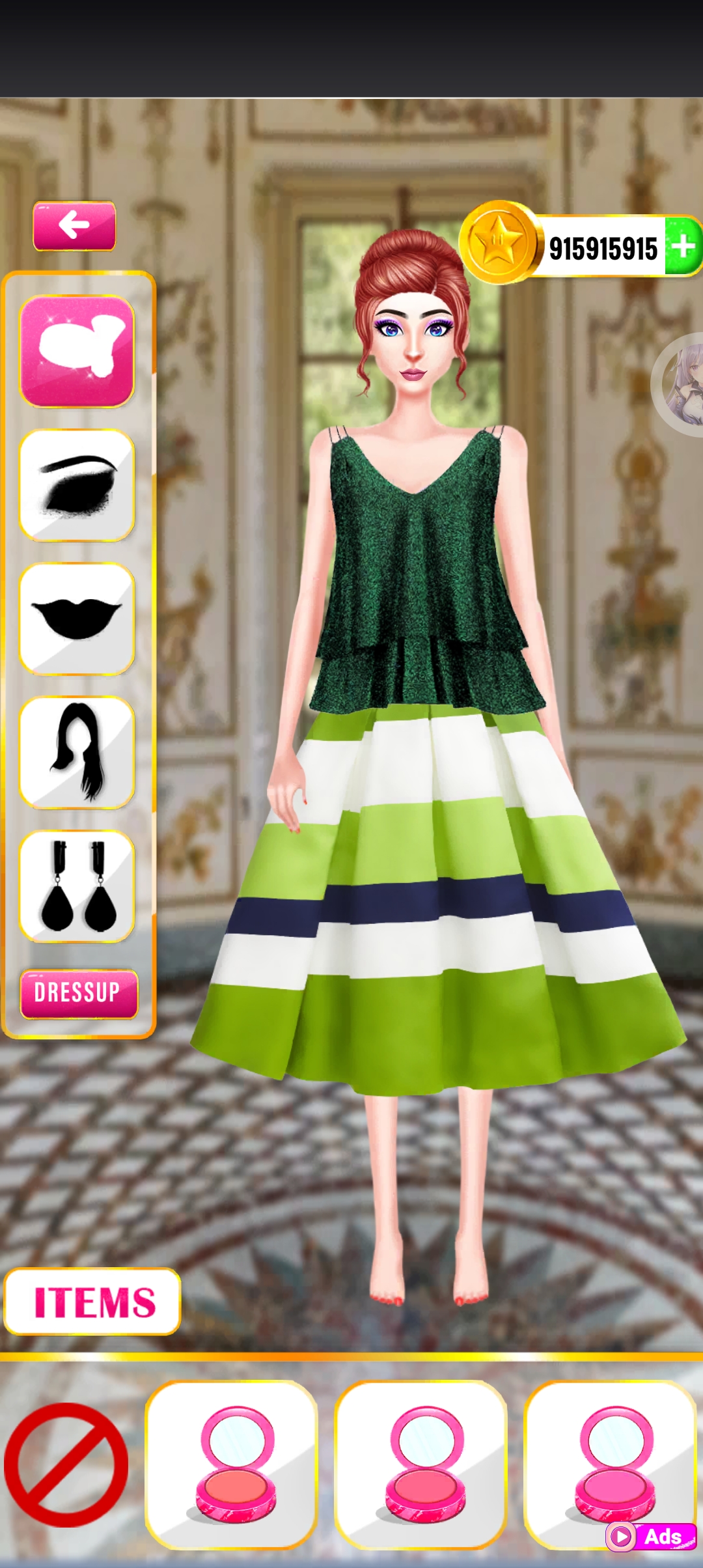
Task: Switch to the lips category
Action: tap(77, 619)
